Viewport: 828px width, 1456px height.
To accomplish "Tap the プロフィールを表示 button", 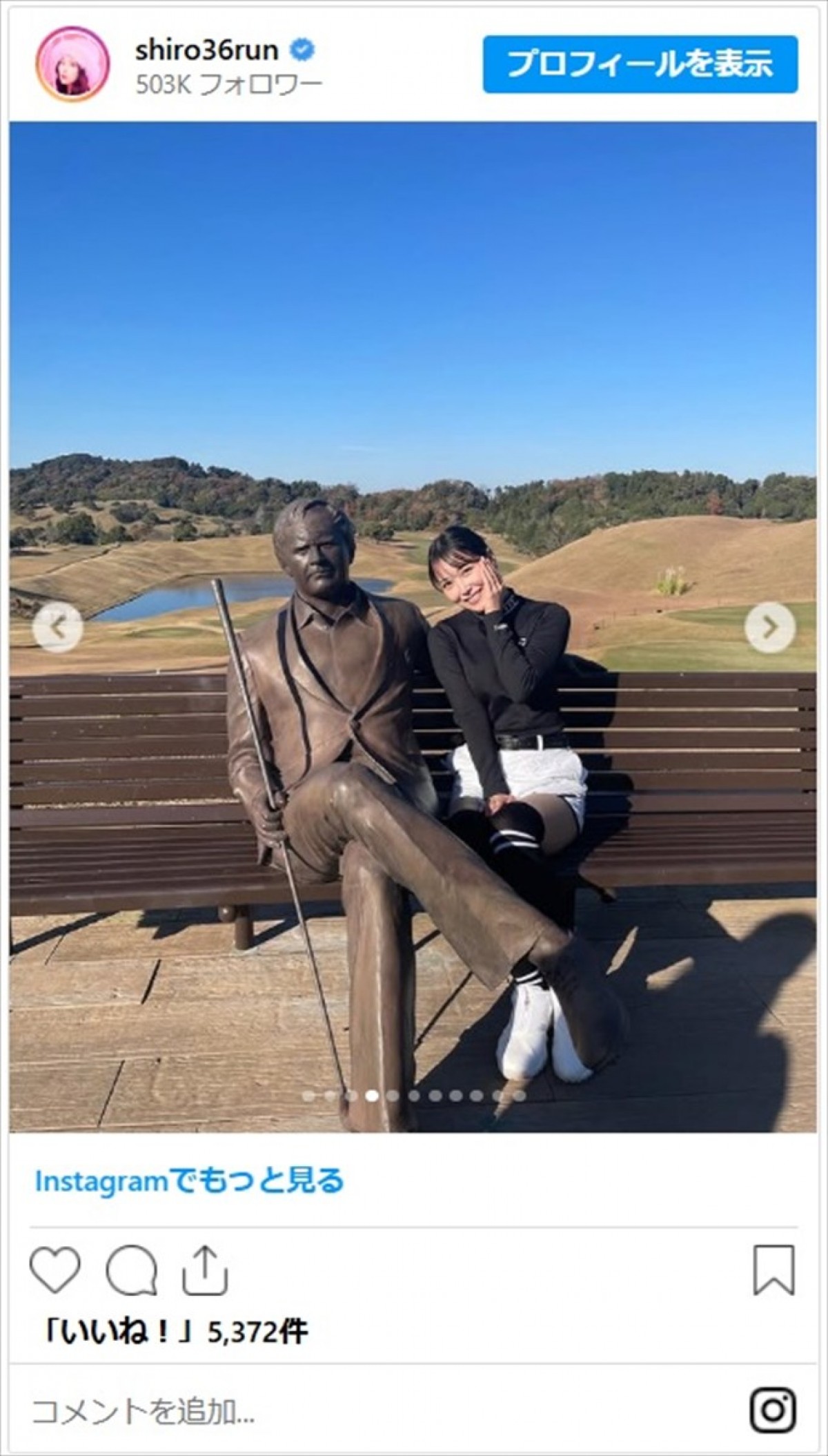I will click(640, 64).
